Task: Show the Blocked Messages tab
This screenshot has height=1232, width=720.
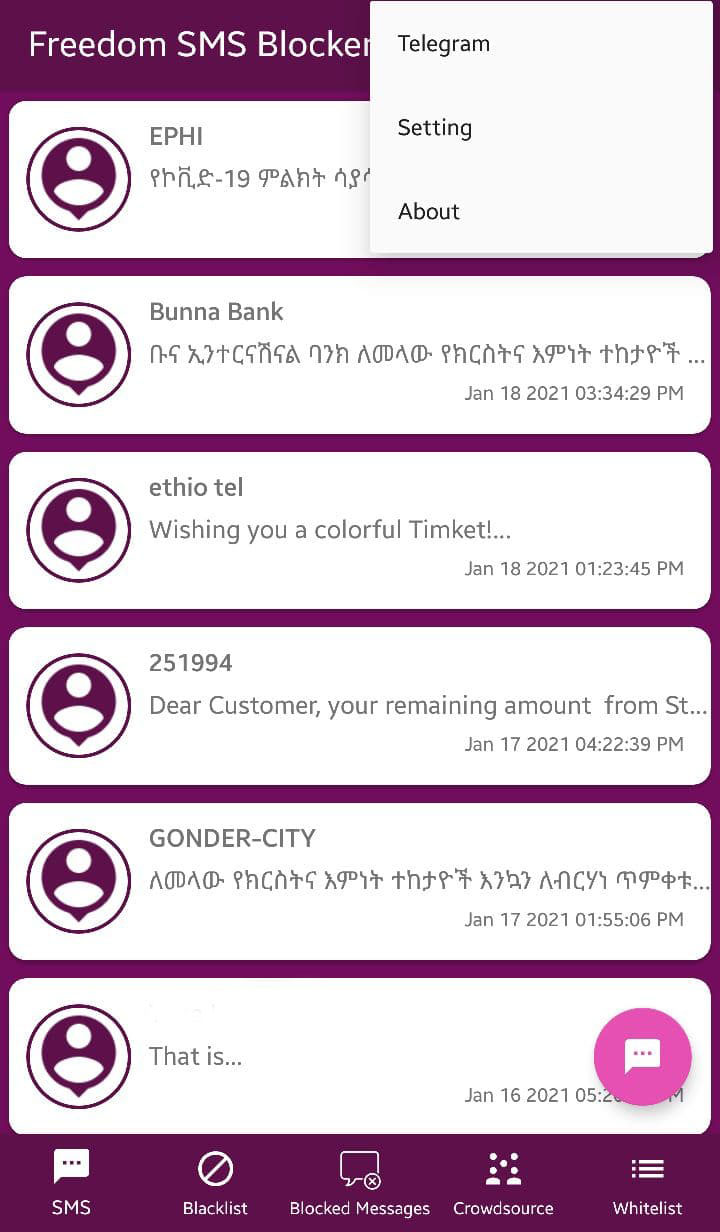Action: pos(360,1183)
